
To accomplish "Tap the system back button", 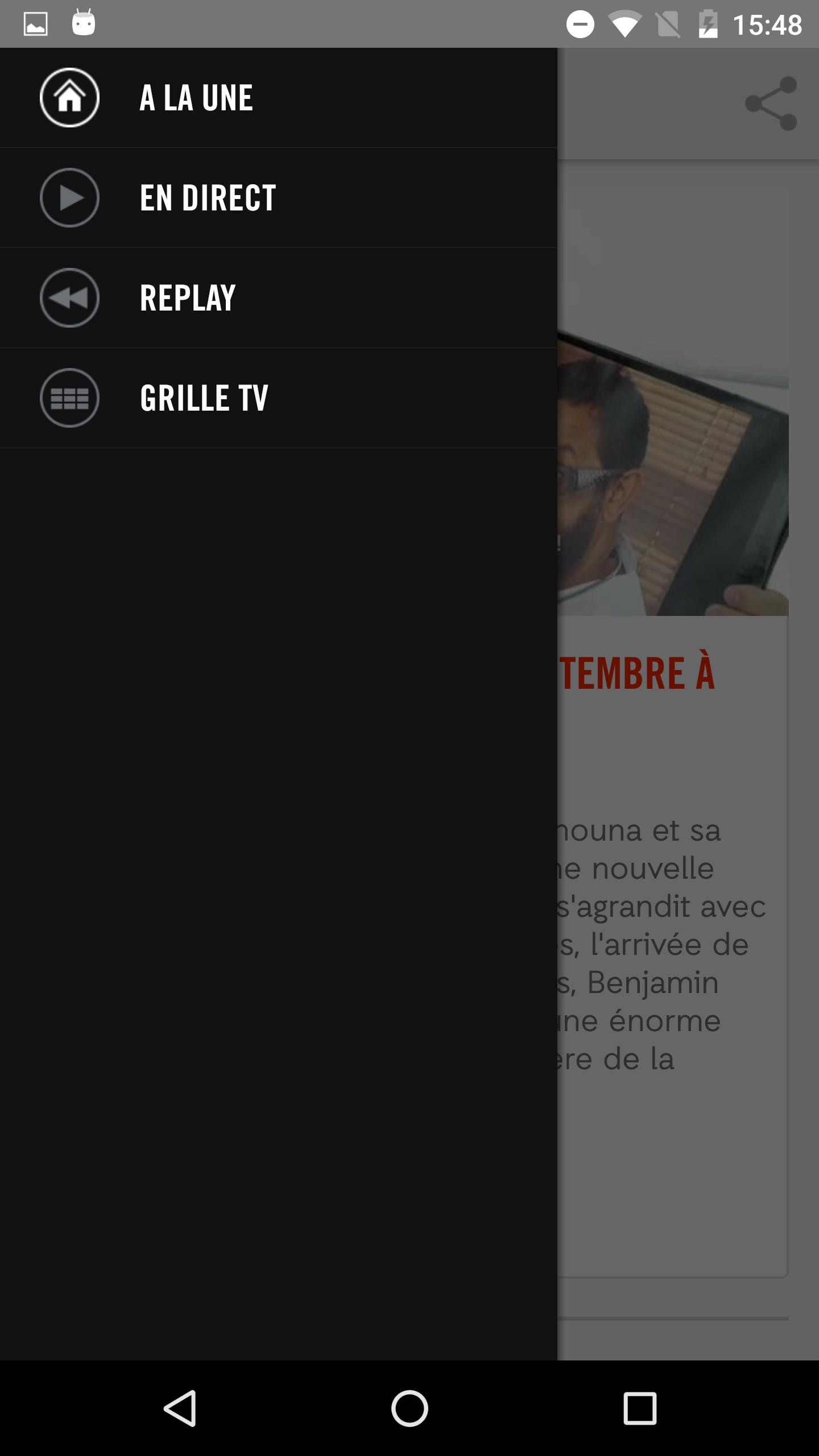I will pyautogui.click(x=180, y=1409).
